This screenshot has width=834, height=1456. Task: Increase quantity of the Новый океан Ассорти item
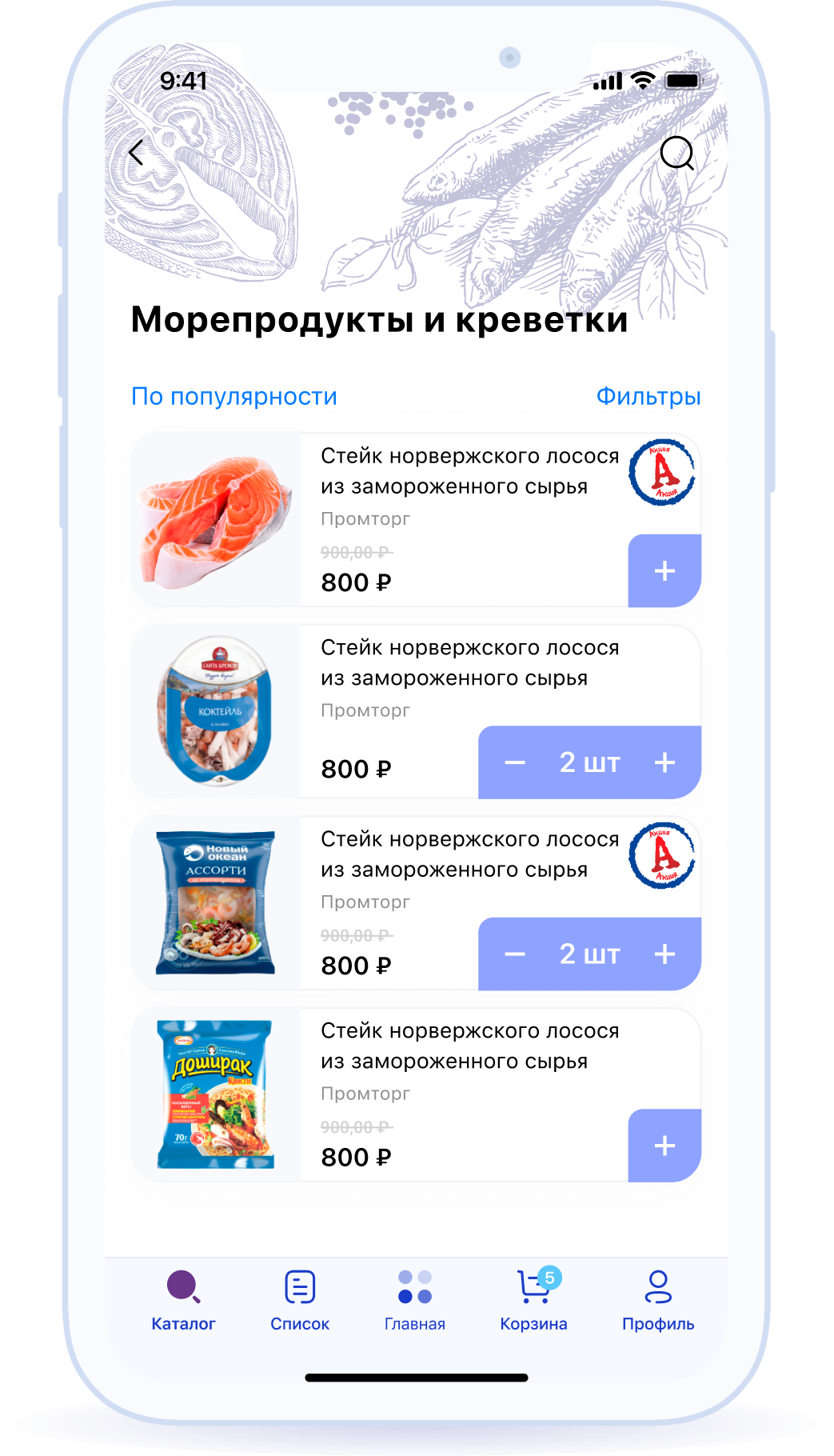664,954
